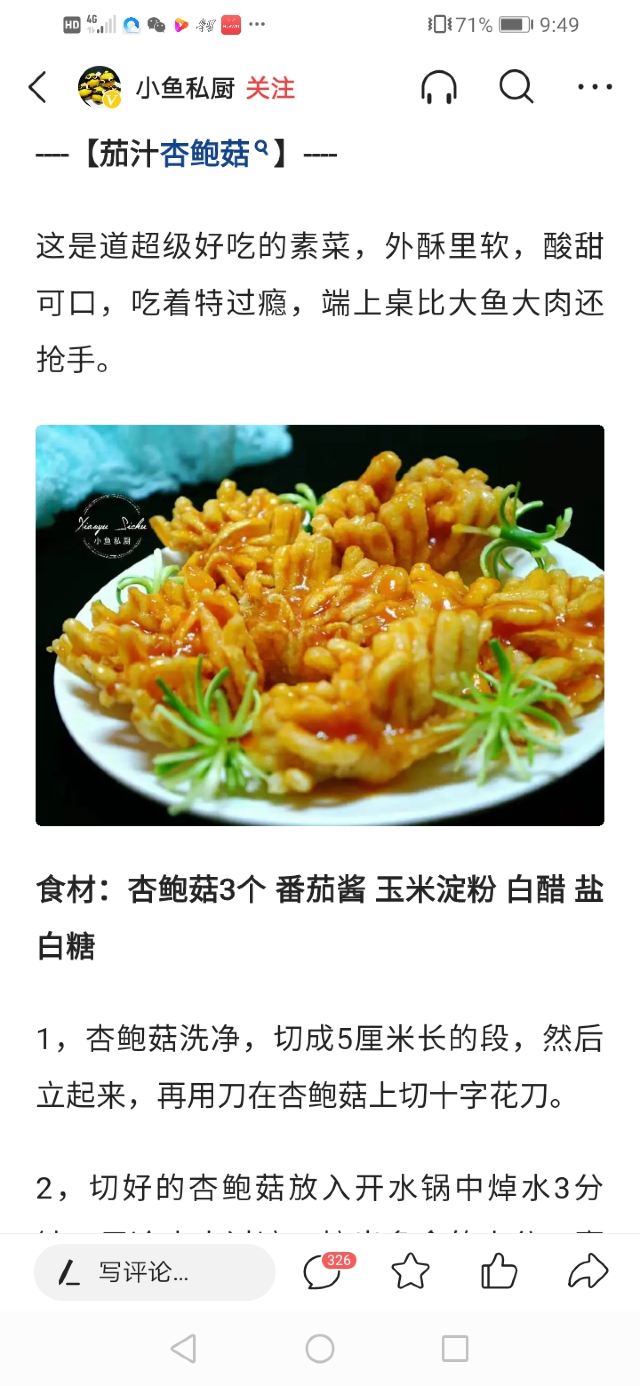Follow 小鱼私厨 via 关注 button
This screenshot has height=1386, width=640.
tap(270, 88)
